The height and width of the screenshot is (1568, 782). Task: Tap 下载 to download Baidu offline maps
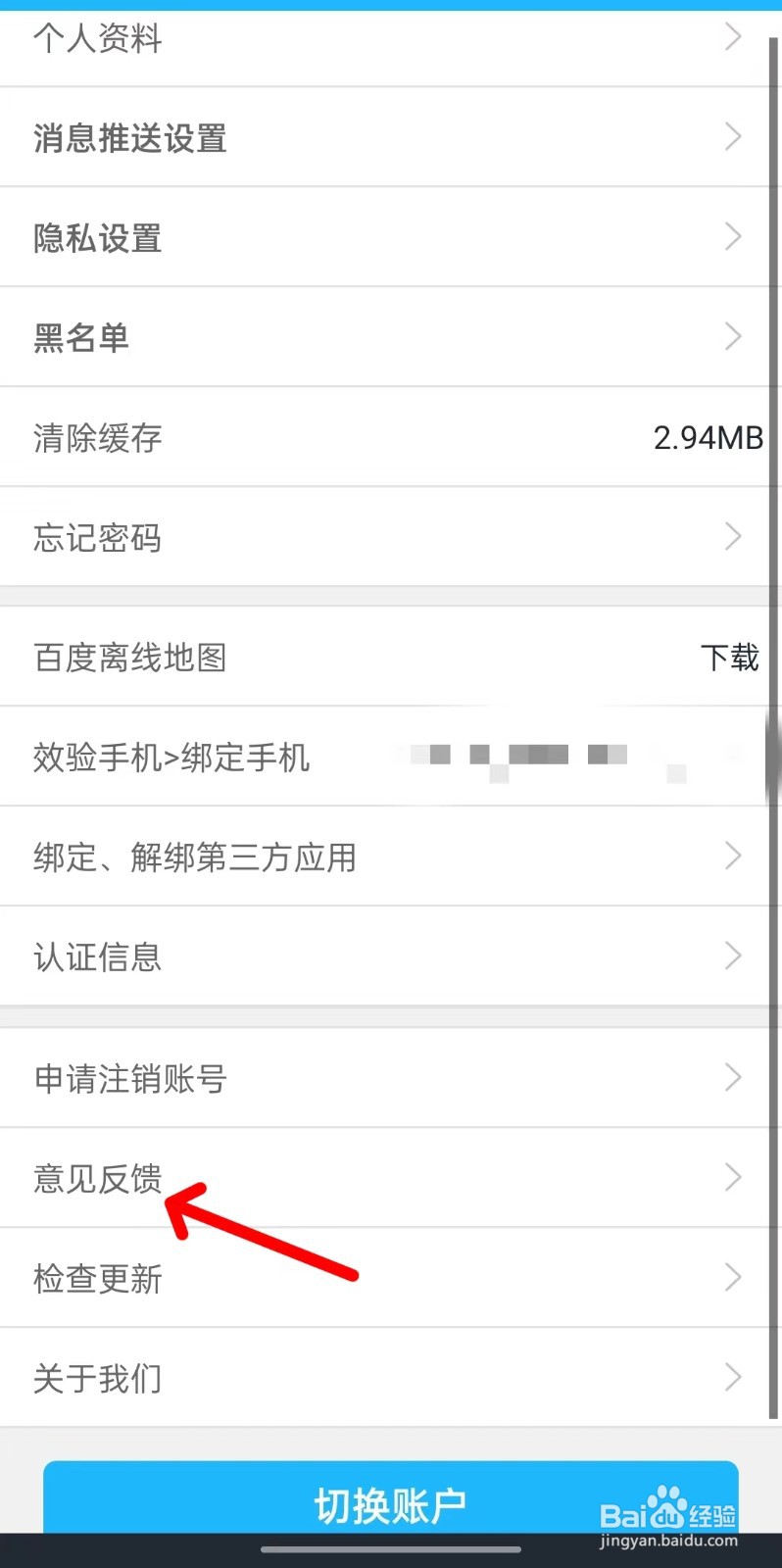click(729, 658)
